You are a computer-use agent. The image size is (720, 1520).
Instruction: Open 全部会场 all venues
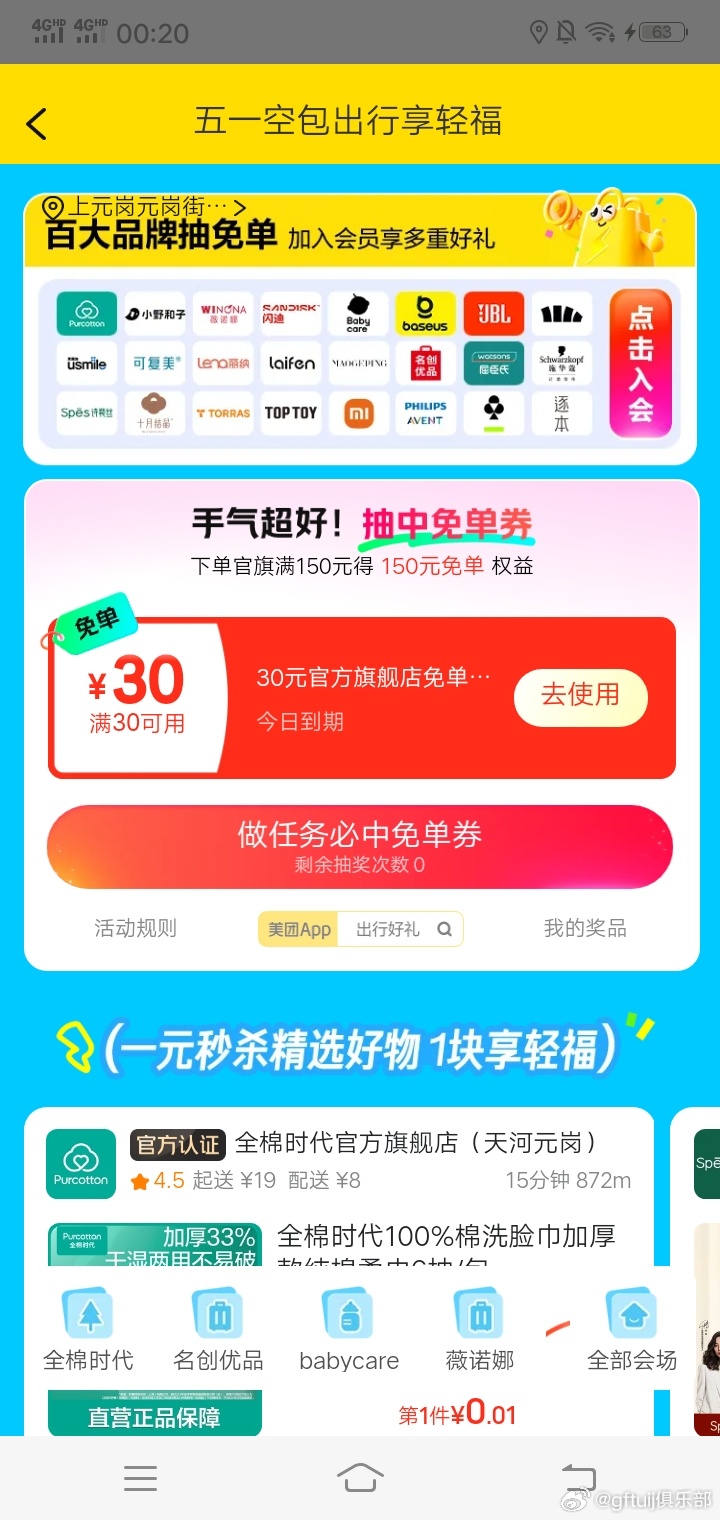tap(632, 1330)
